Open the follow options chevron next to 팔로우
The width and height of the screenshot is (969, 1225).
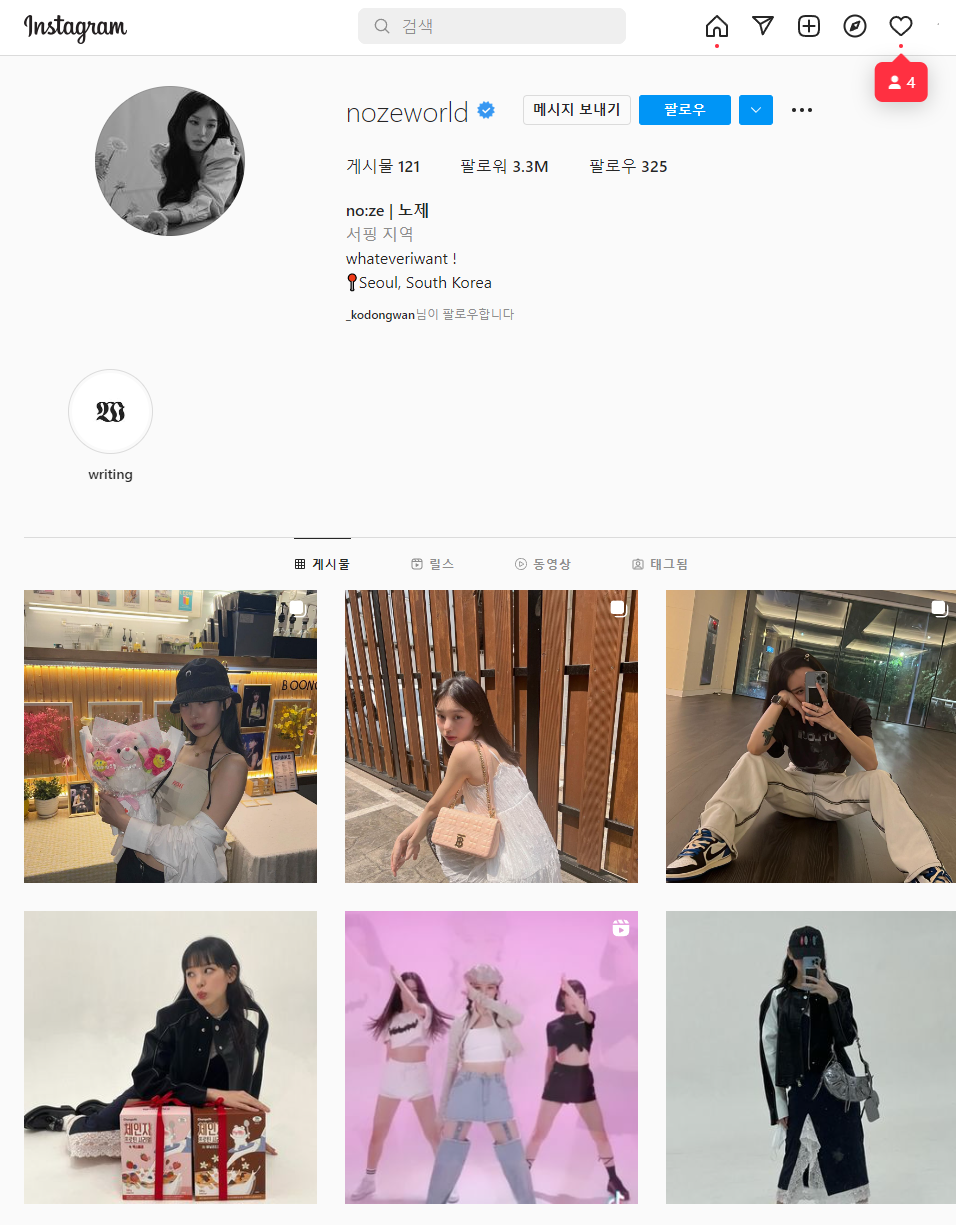[x=755, y=110]
